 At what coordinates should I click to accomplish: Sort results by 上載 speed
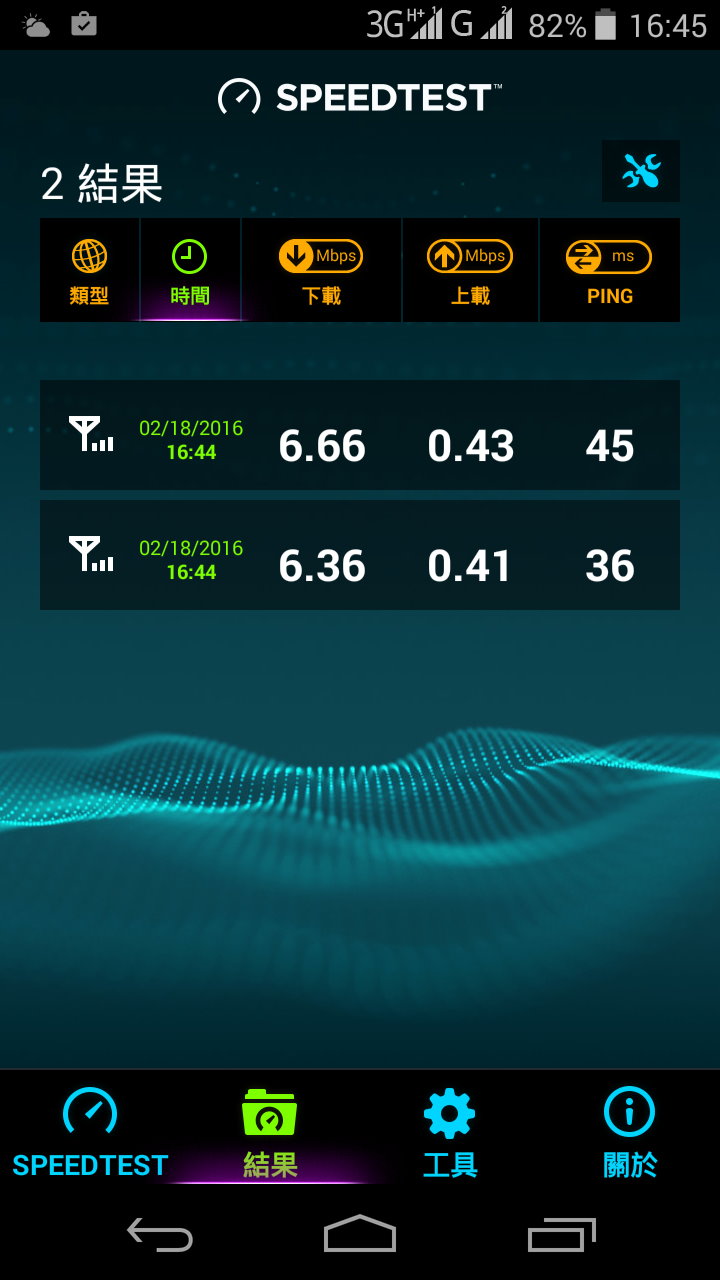click(470, 271)
